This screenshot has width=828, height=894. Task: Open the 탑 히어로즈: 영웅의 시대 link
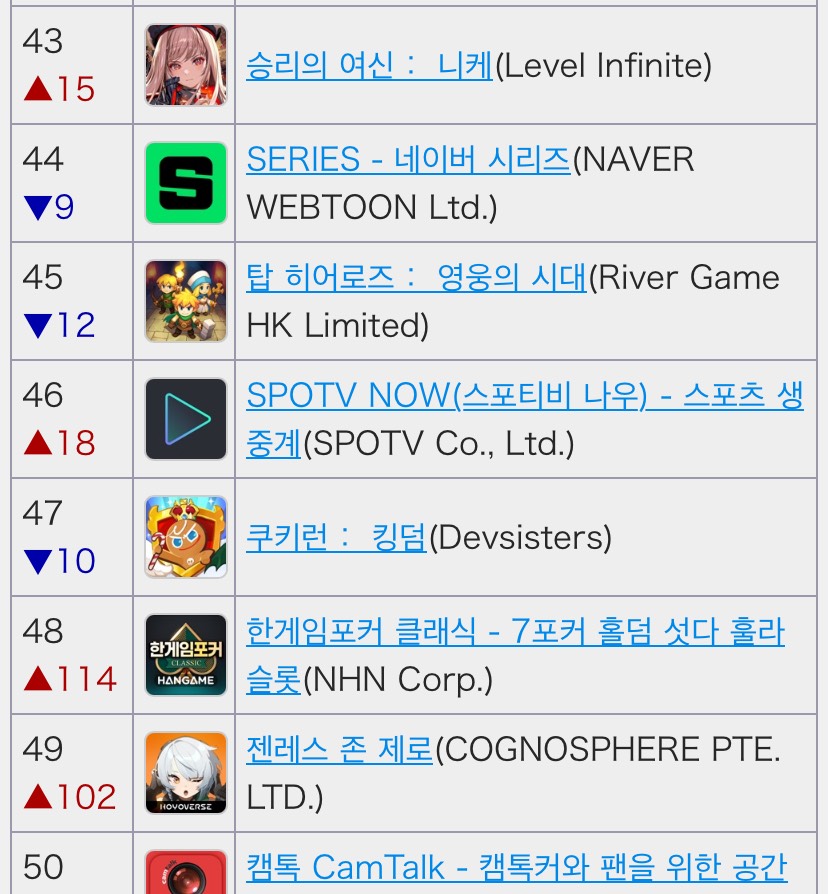click(x=416, y=278)
